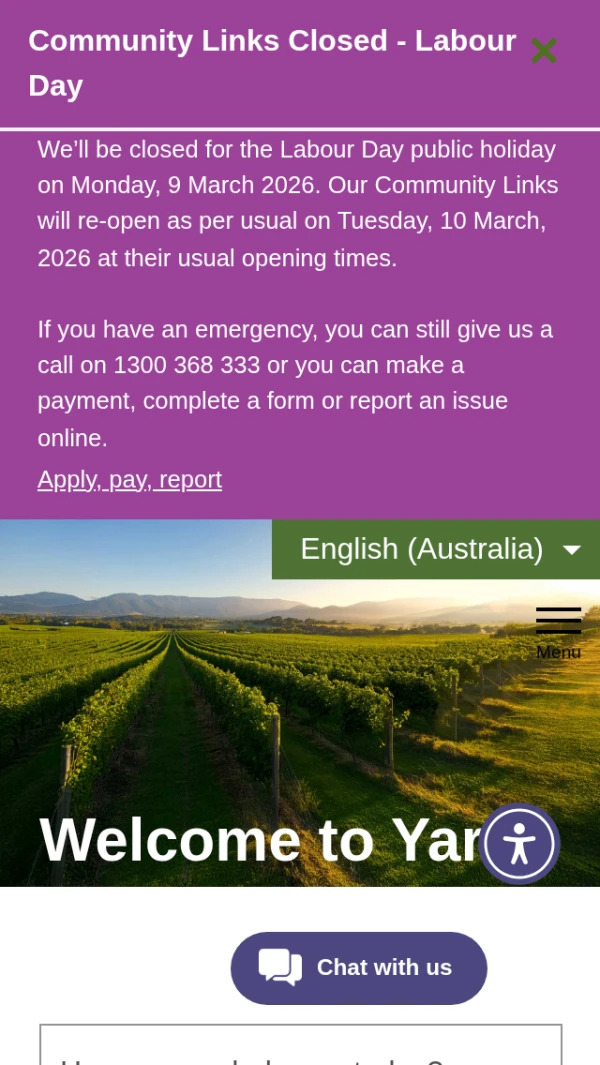This screenshot has height=1065, width=600.
Task: Dismiss the Labour Day closure banner
Action: point(543,50)
